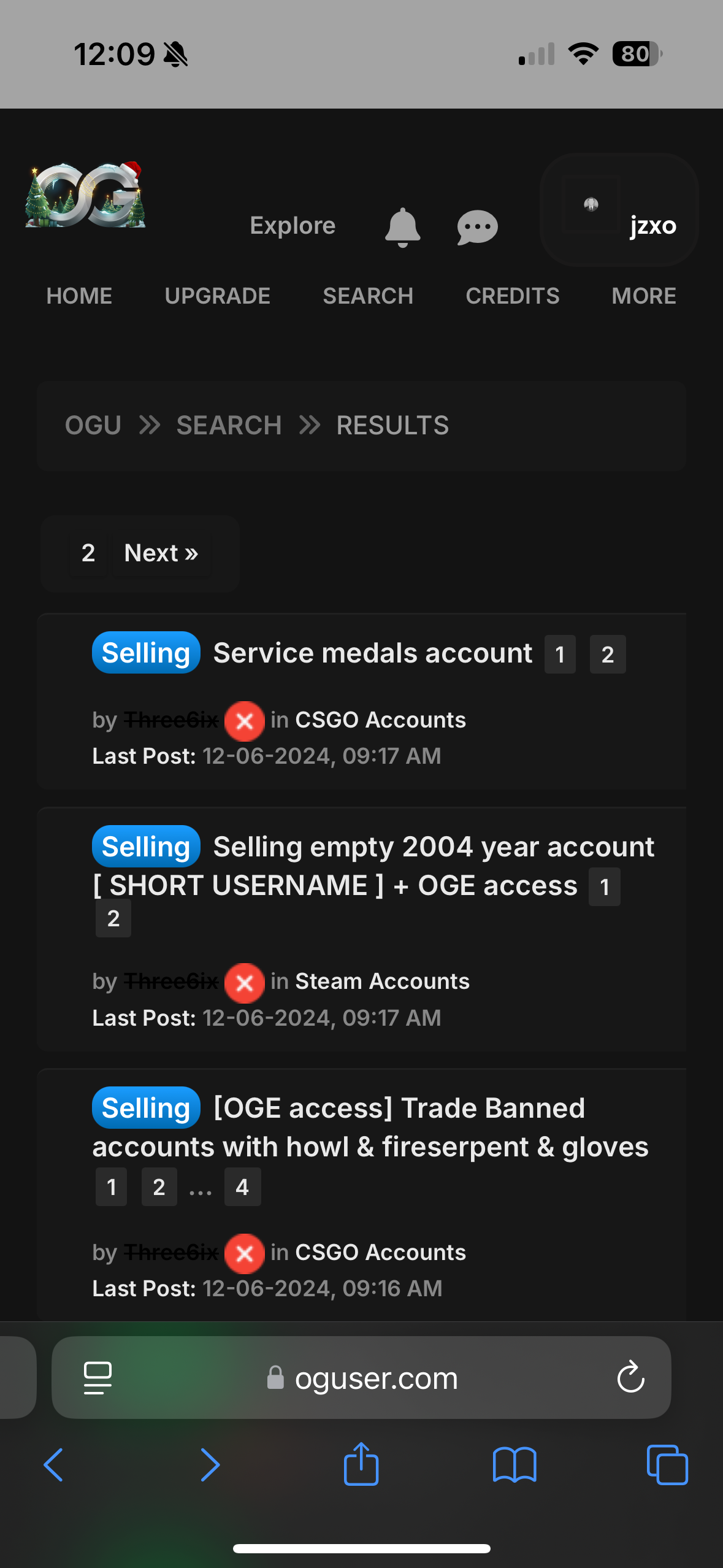Open the Steam Accounts forum link
Image resolution: width=723 pixels, height=1568 pixels.
tap(382, 982)
